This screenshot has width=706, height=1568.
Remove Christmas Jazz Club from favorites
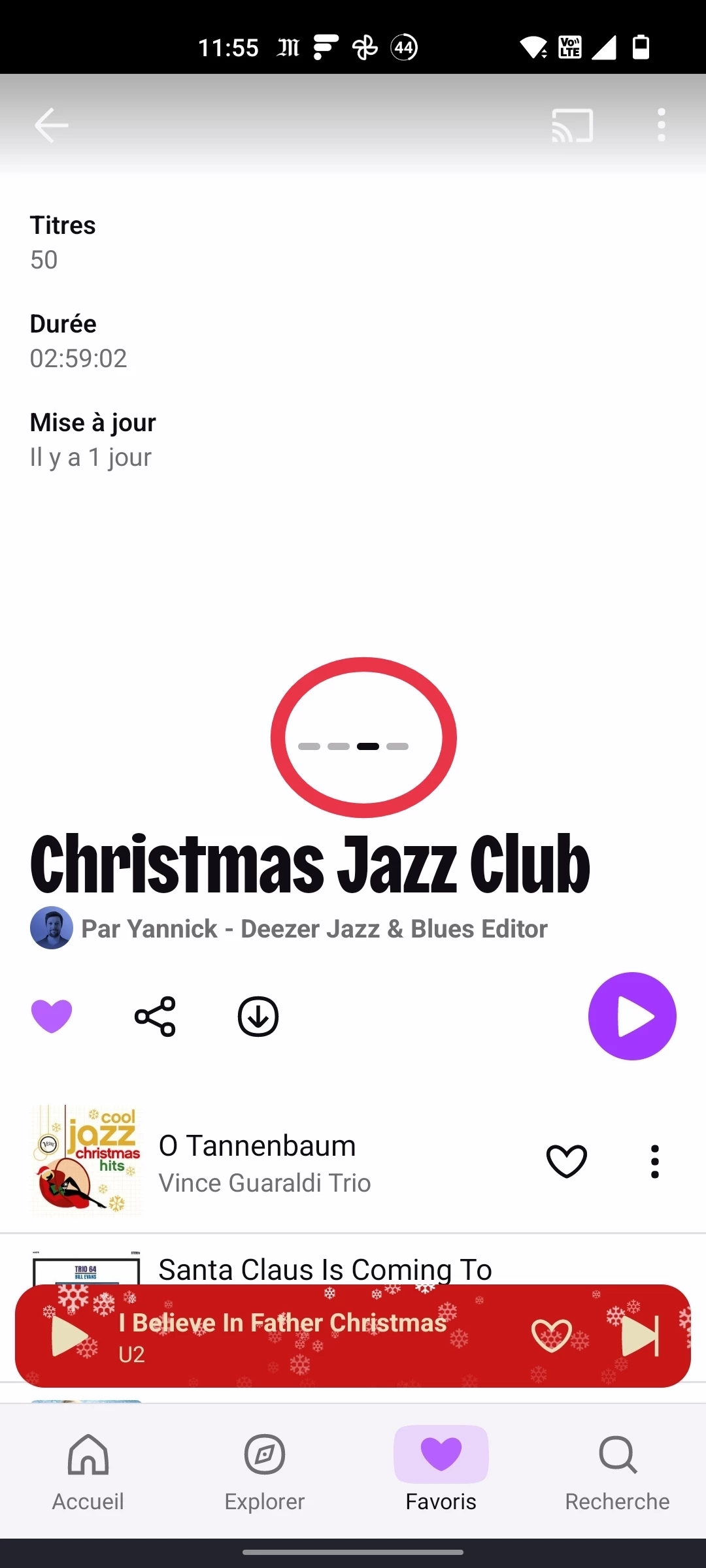(x=52, y=1016)
